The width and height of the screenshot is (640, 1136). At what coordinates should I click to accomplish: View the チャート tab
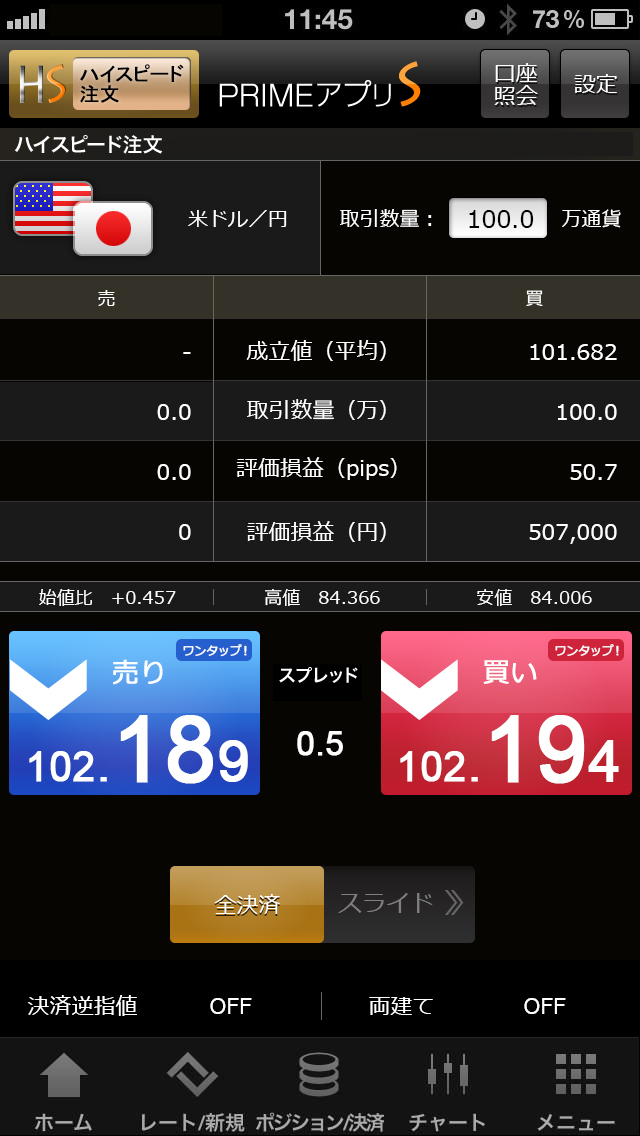448,1089
